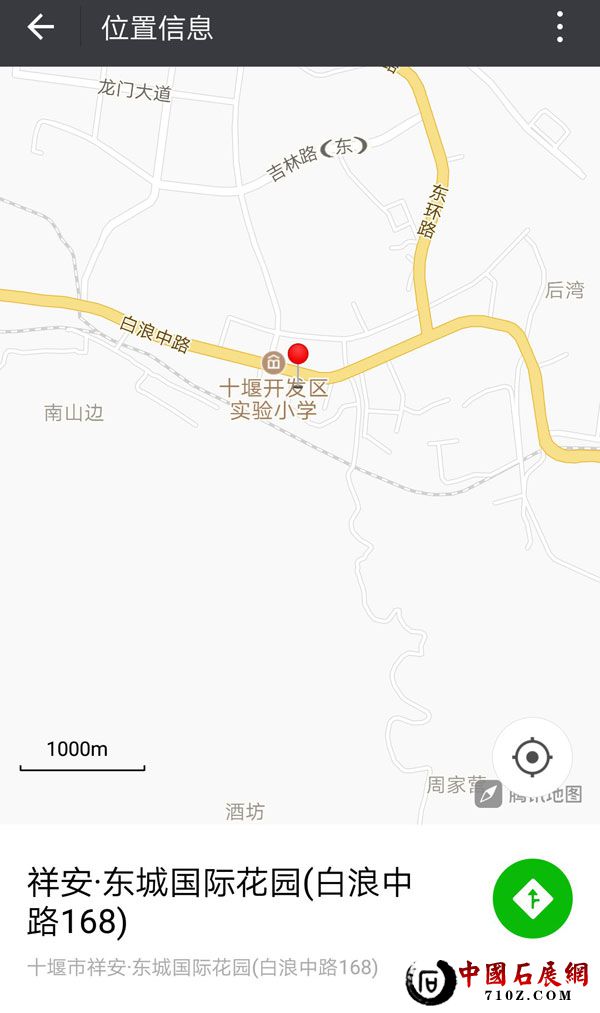Start navigation with the green button
The width and height of the screenshot is (600, 1013).
[532, 899]
